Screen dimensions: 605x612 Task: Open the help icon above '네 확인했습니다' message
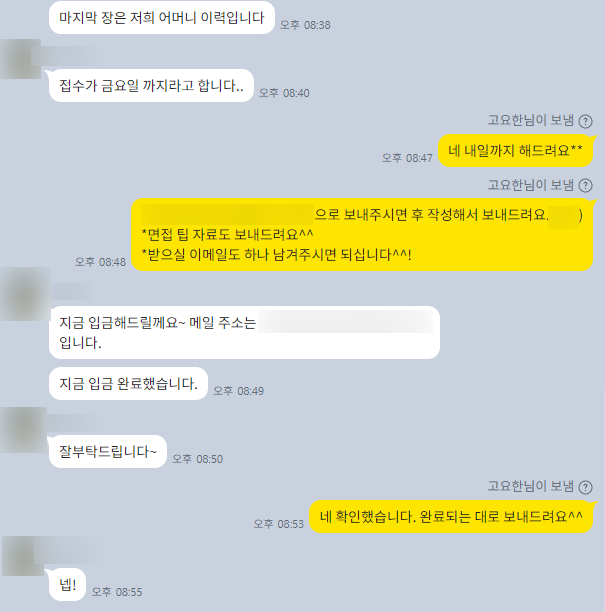[586, 486]
